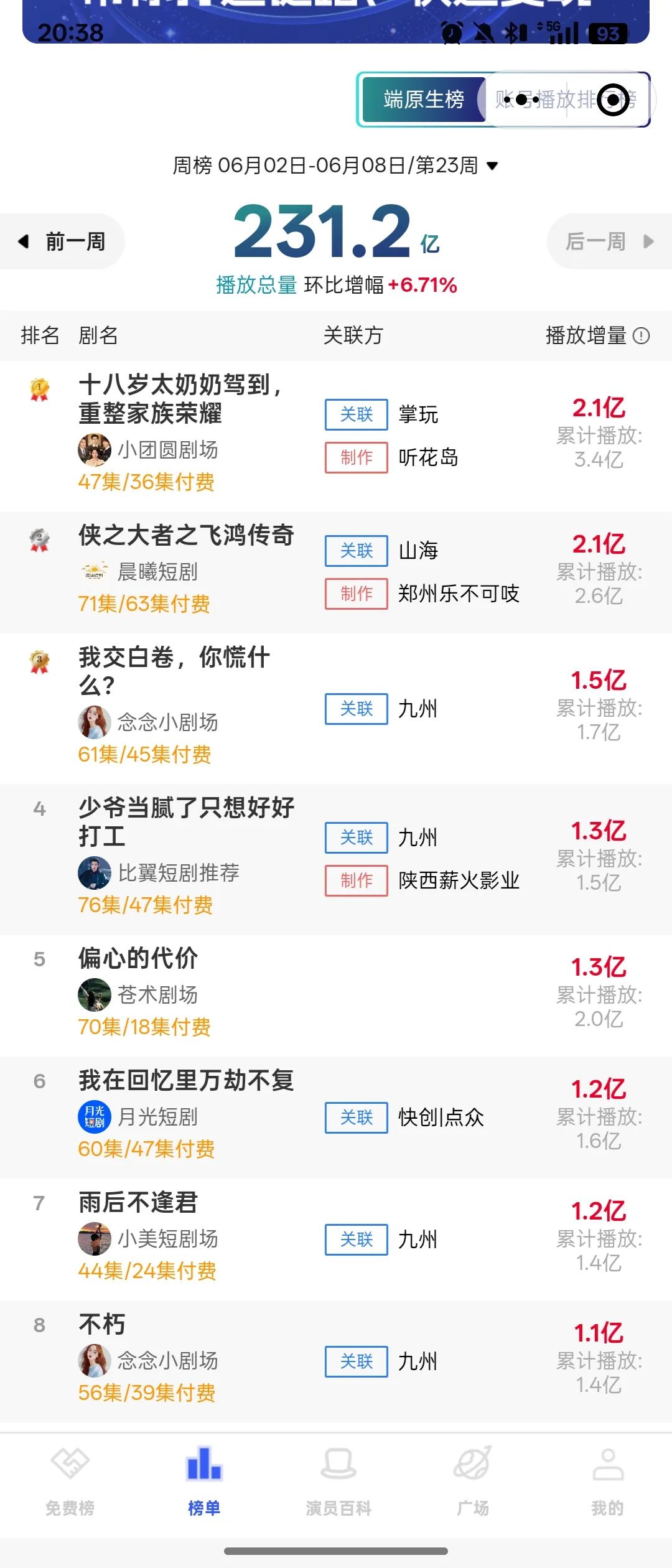The height and width of the screenshot is (1568, 672).
Task: Switch to the 账号播放排行榜 tab
Action: tap(564, 100)
